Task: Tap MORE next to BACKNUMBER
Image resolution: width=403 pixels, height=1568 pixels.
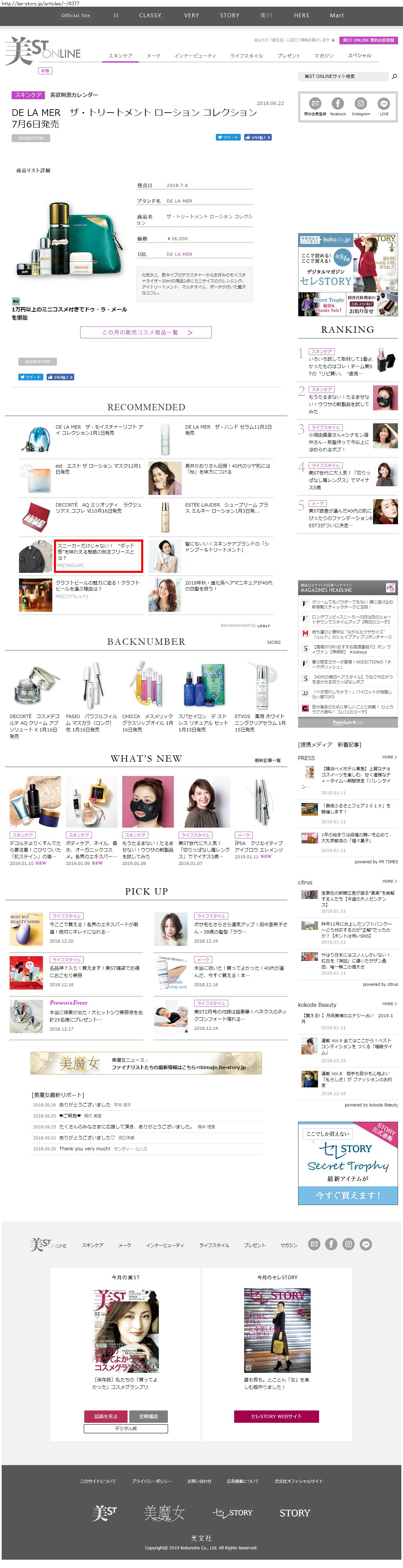Action: point(274,642)
